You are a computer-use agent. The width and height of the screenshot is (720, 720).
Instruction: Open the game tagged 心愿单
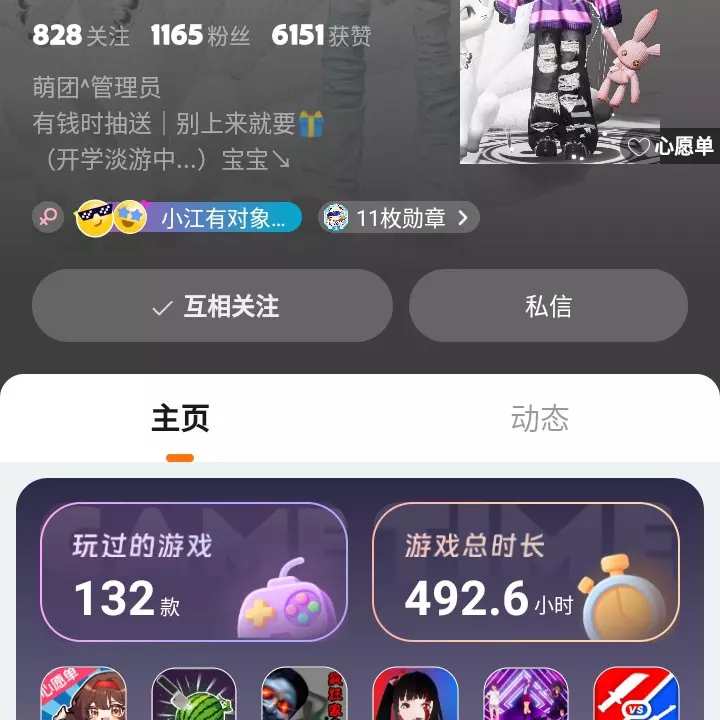[x=83, y=696]
